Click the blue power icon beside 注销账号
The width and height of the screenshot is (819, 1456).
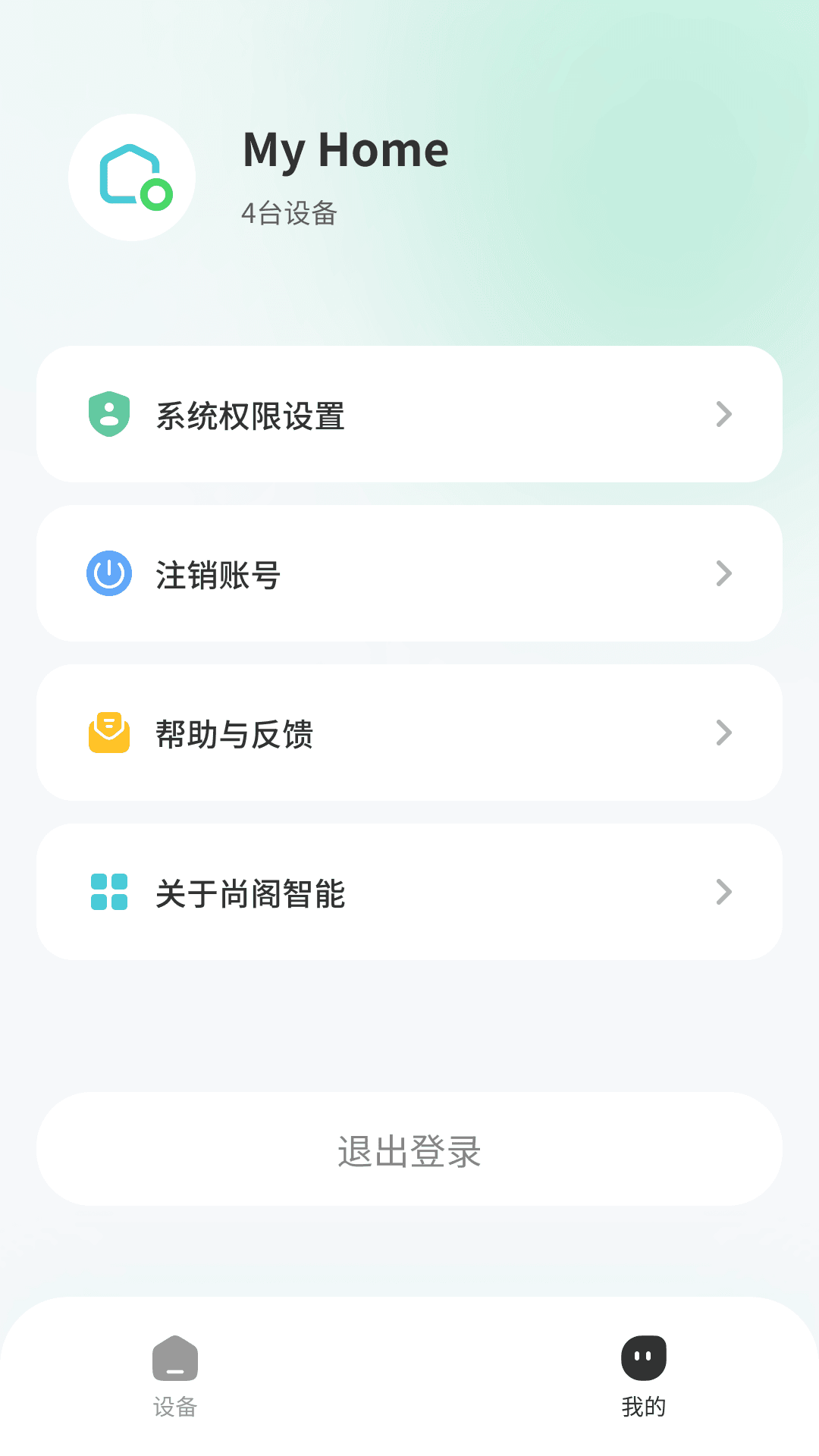(108, 573)
